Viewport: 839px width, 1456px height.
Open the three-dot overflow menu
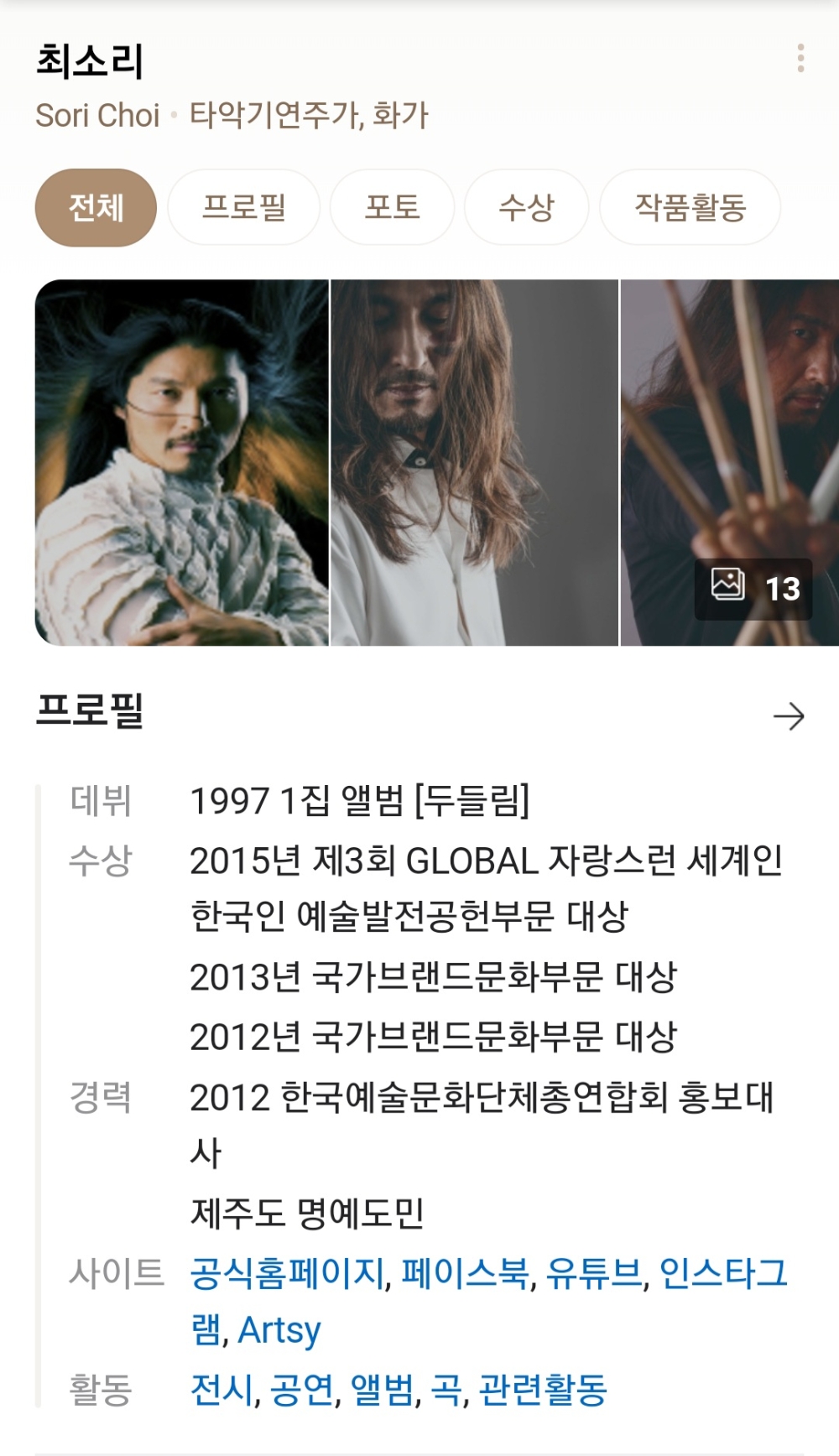point(800,59)
